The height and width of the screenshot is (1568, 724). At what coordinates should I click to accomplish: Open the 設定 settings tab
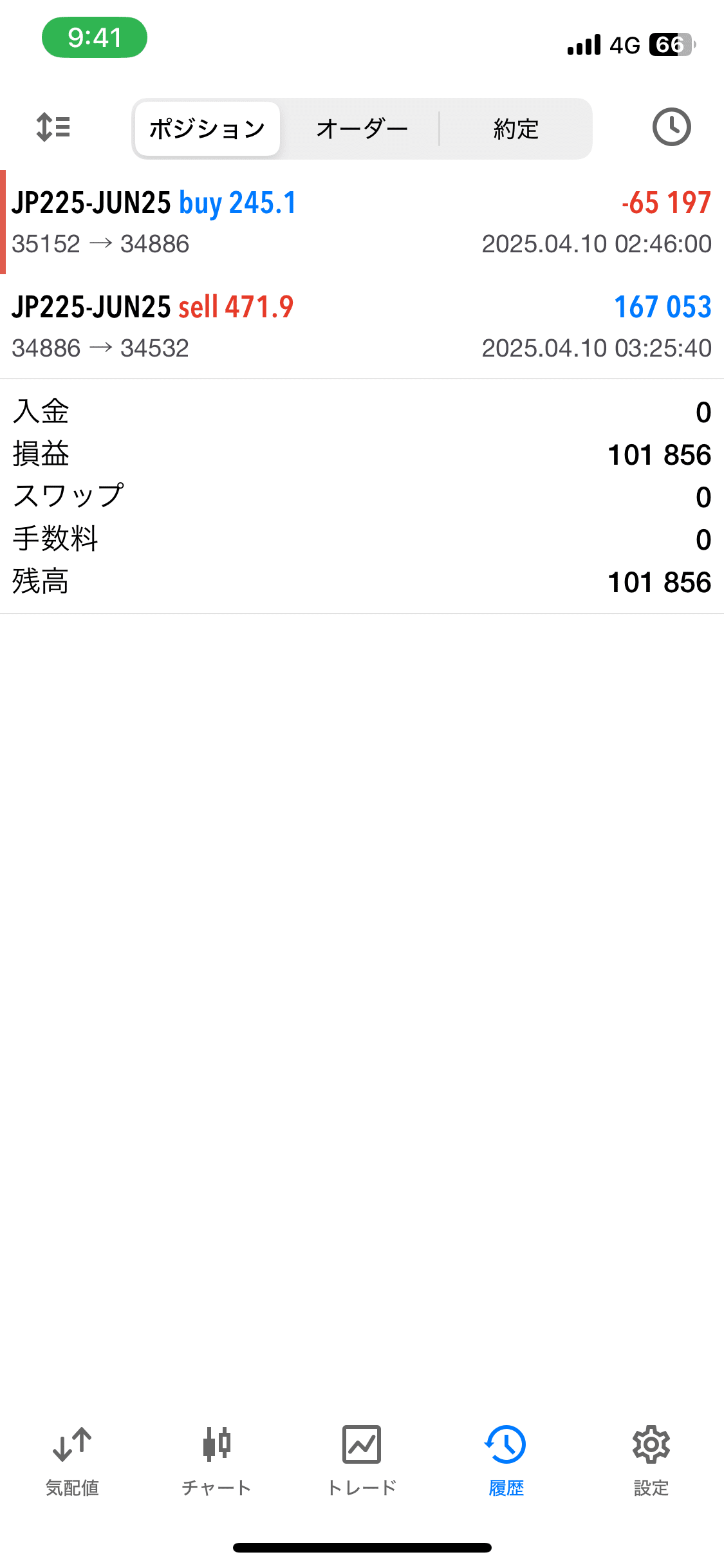point(651,1461)
